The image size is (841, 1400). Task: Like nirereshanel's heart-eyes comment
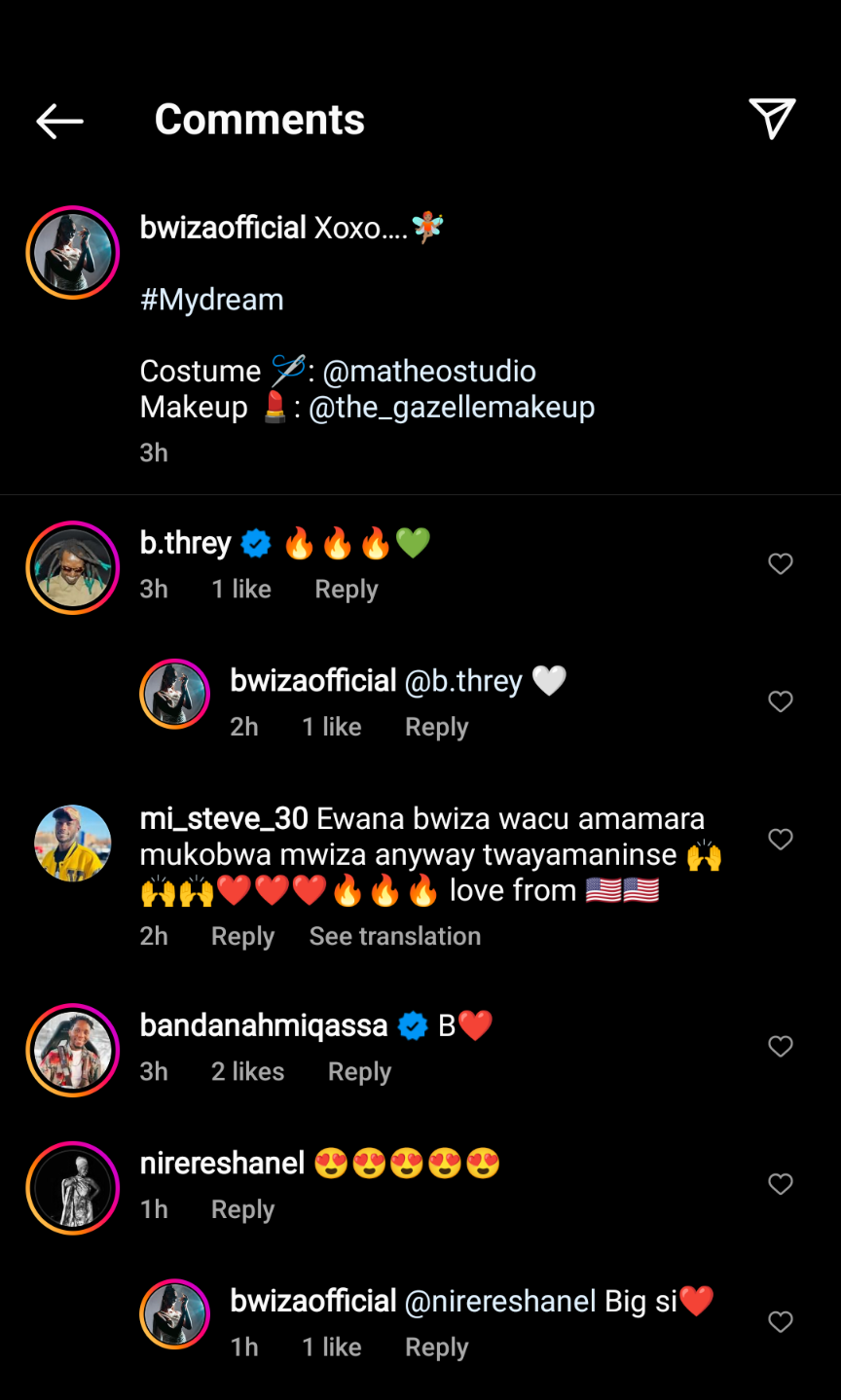pyautogui.click(x=781, y=1184)
